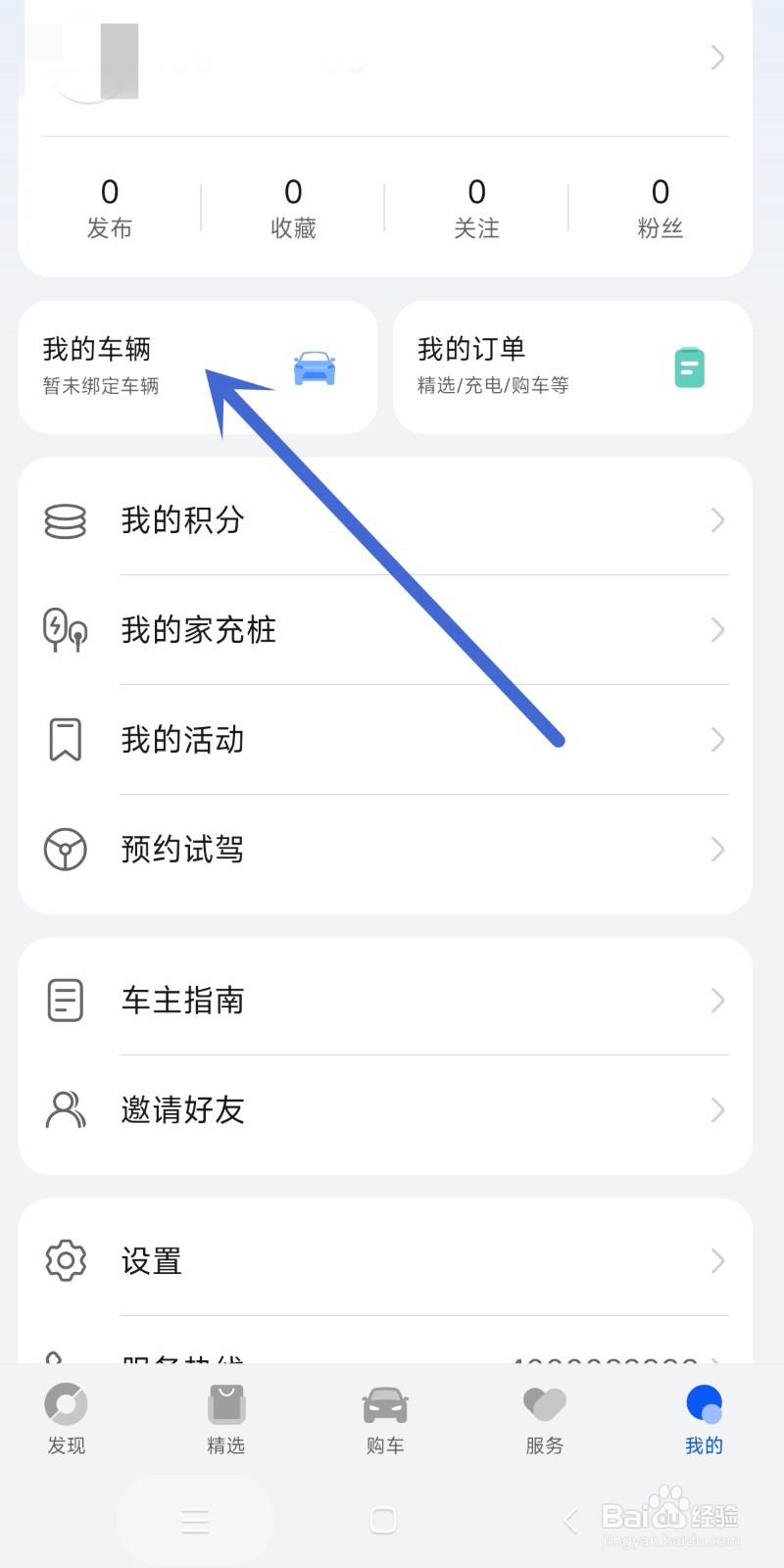Image resolution: width=784 pixels, height=1568 pixels.
Task: Tap the green order list icon
Action: [689, 367]
